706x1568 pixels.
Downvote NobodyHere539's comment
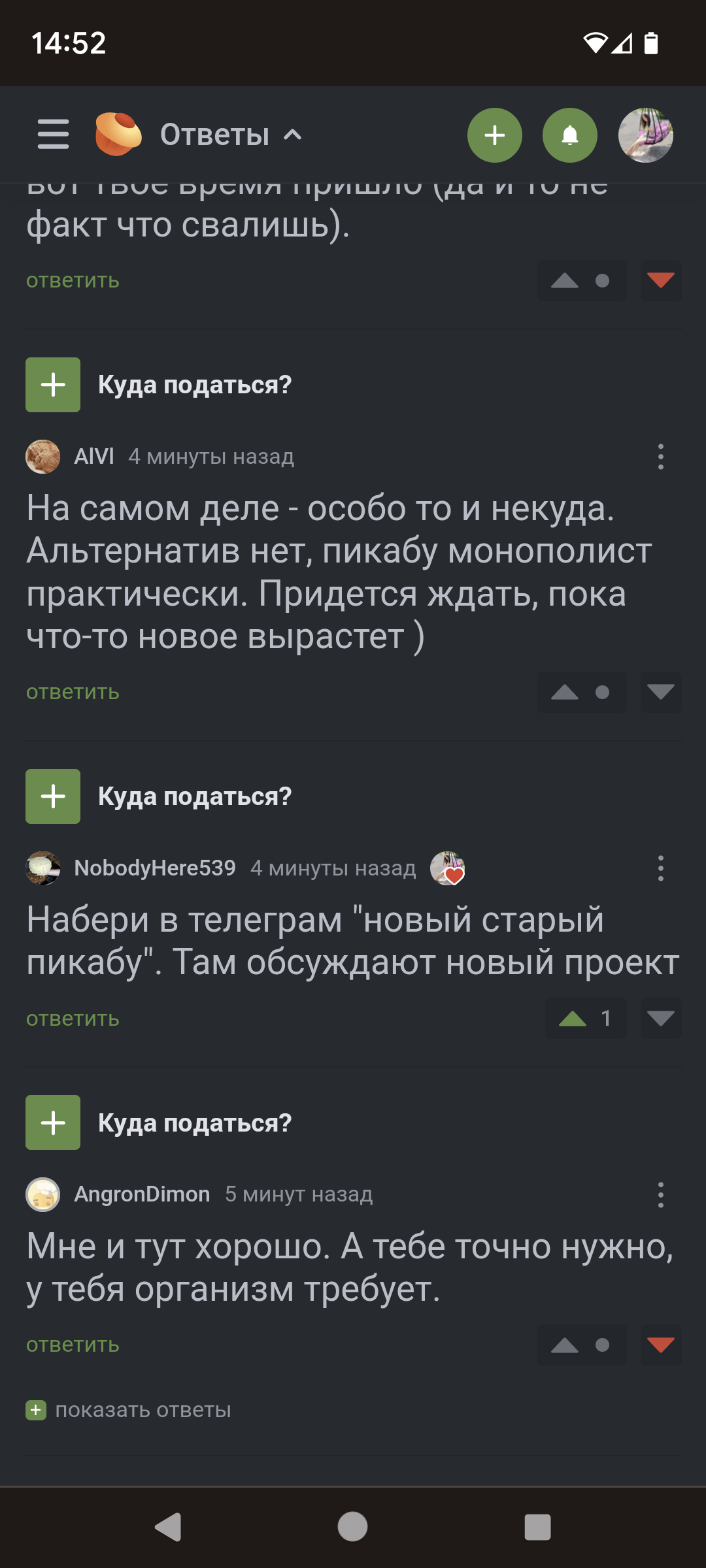[660, 1019]
